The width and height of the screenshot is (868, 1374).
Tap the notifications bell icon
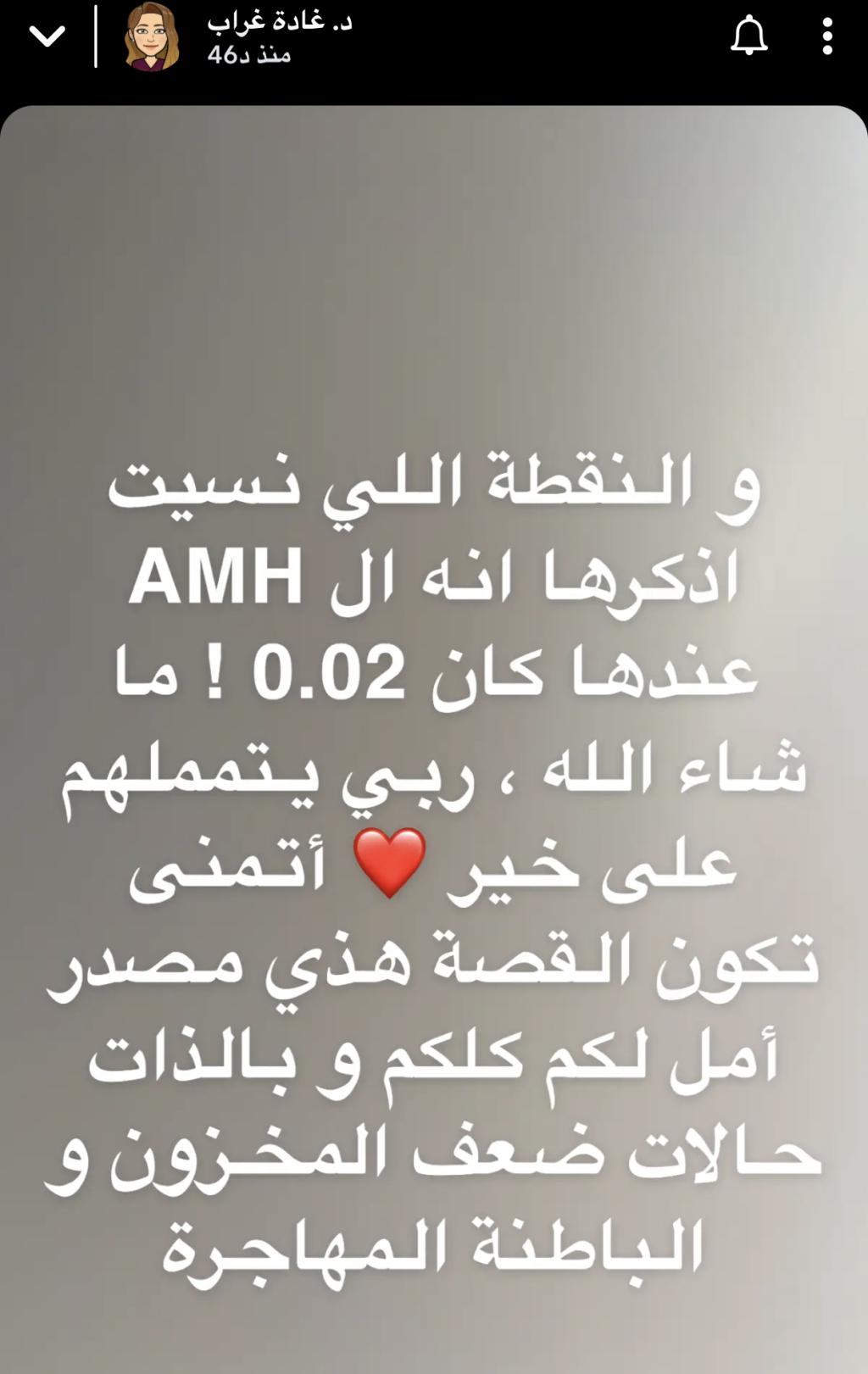(749, 36)
